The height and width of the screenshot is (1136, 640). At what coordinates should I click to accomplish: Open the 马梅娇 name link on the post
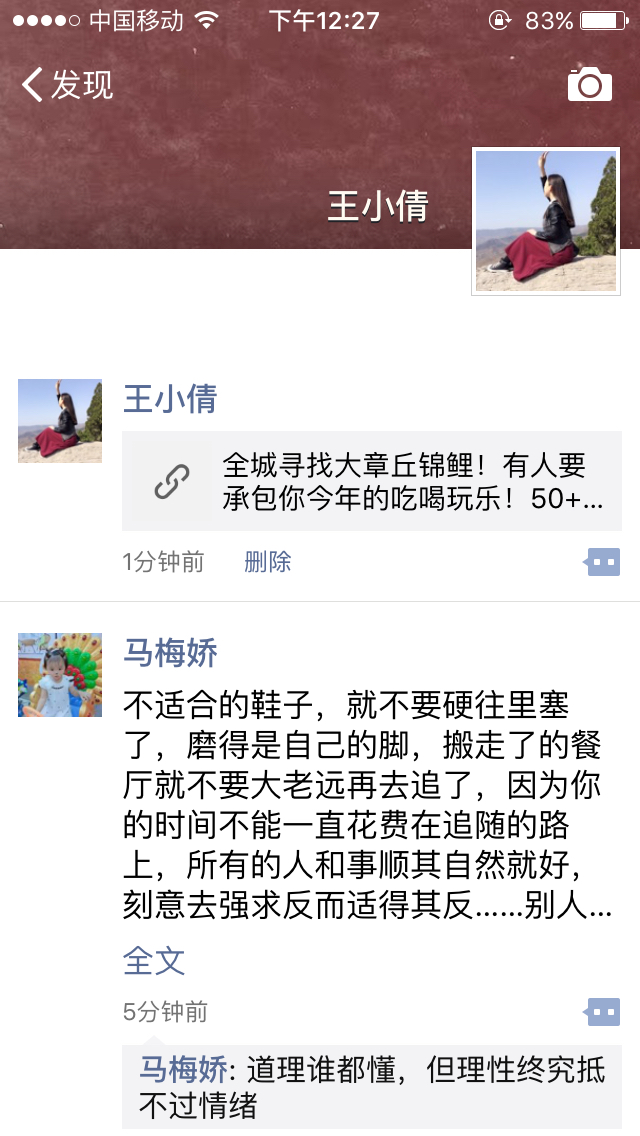click(170, 653)
